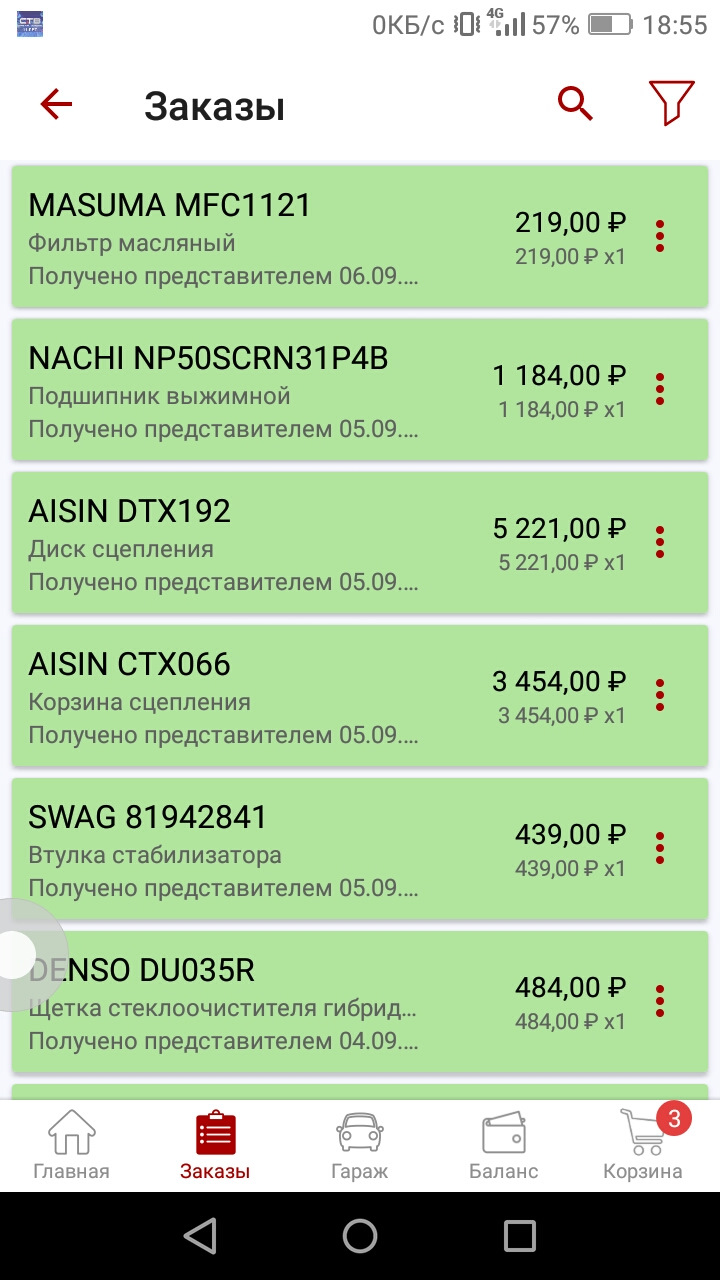Open the NACHI NP50SCRN31P4B order details
The width and height of the screenshot is (720, 1280).
(x=300, y=390)
